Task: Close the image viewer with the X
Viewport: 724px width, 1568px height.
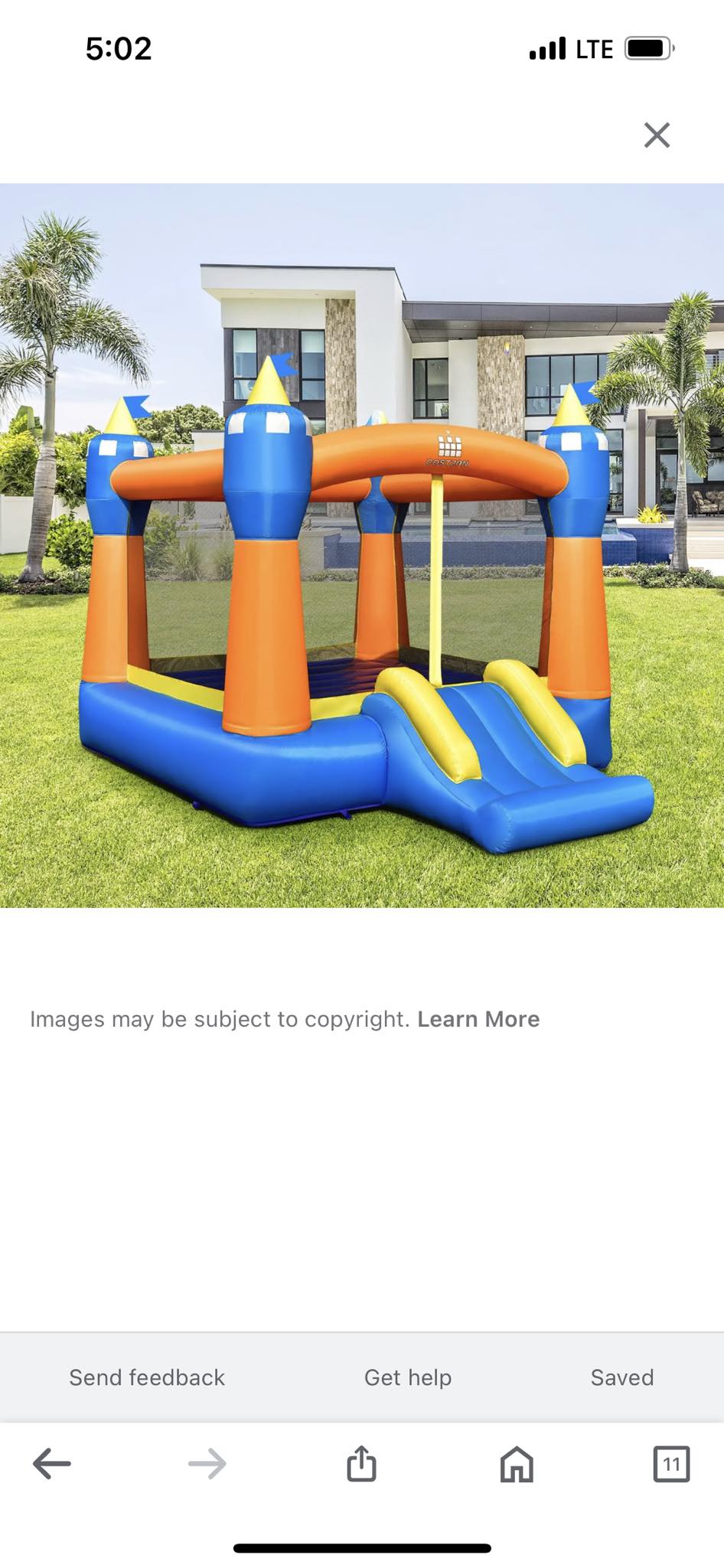Action: (657, 136)
